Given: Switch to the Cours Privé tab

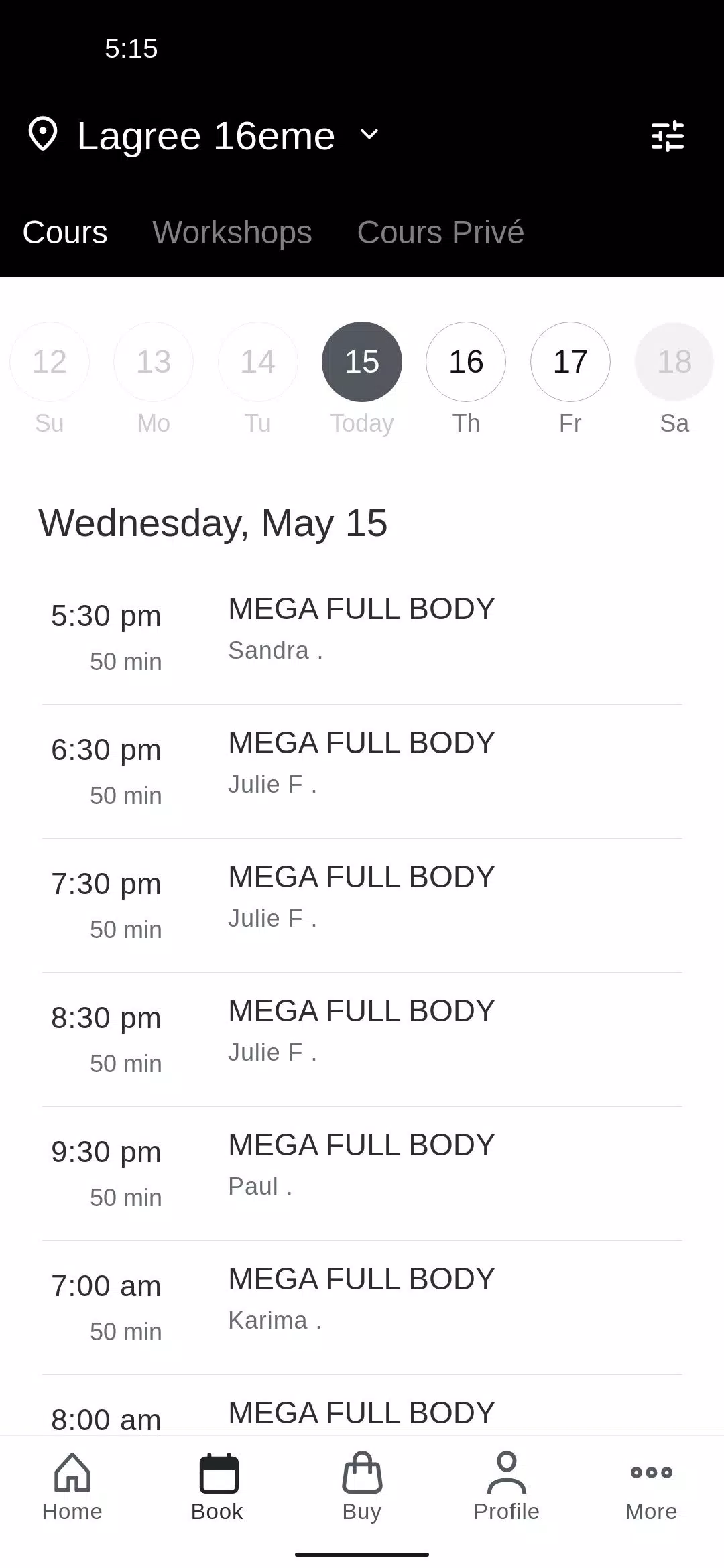Looking at the screenshot, I should click(440, 233).
